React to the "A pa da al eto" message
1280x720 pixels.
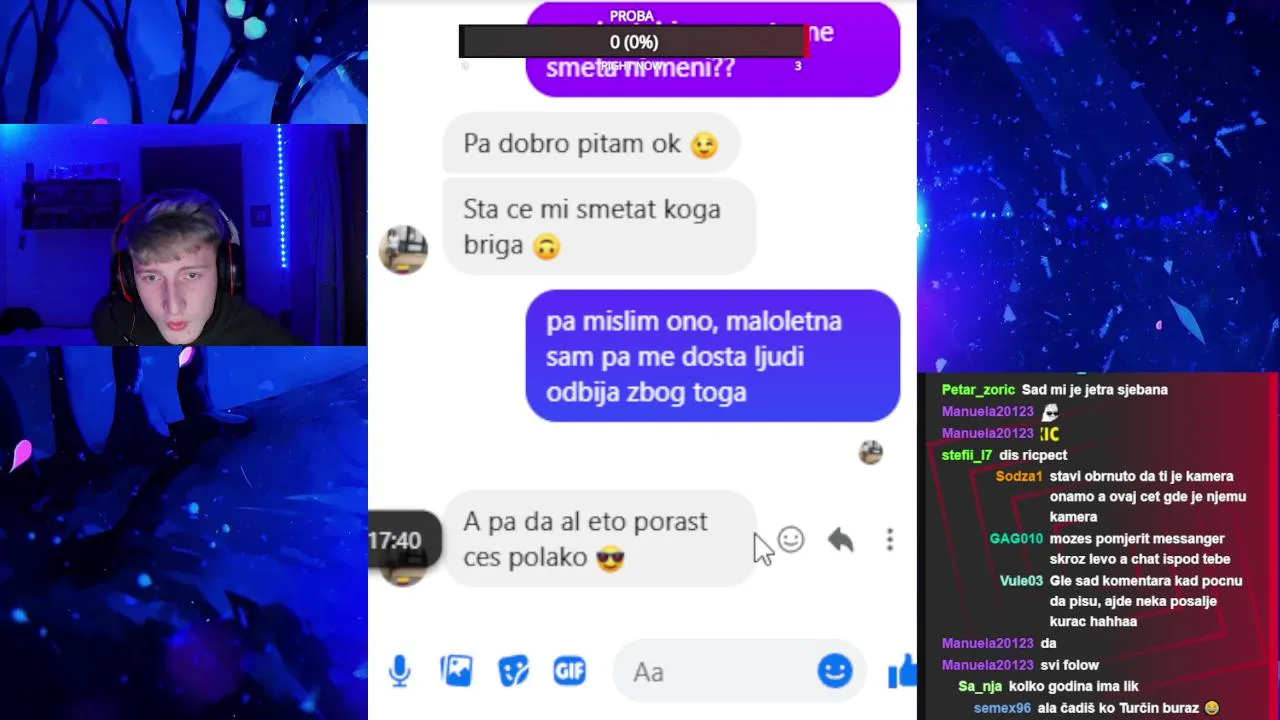[x=791, y=540]
